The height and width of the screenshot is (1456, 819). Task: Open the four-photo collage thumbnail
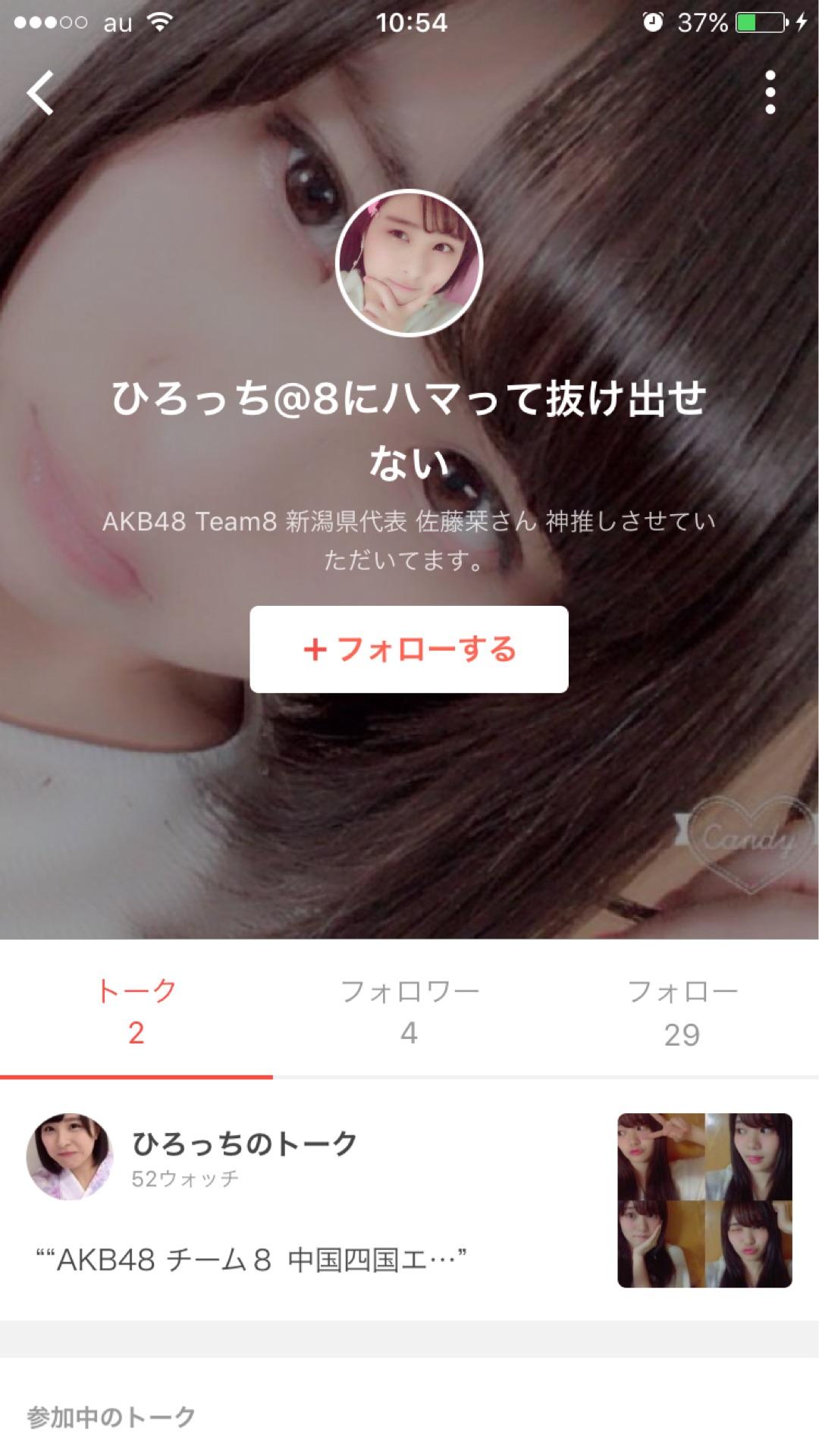click(704, 1200)
